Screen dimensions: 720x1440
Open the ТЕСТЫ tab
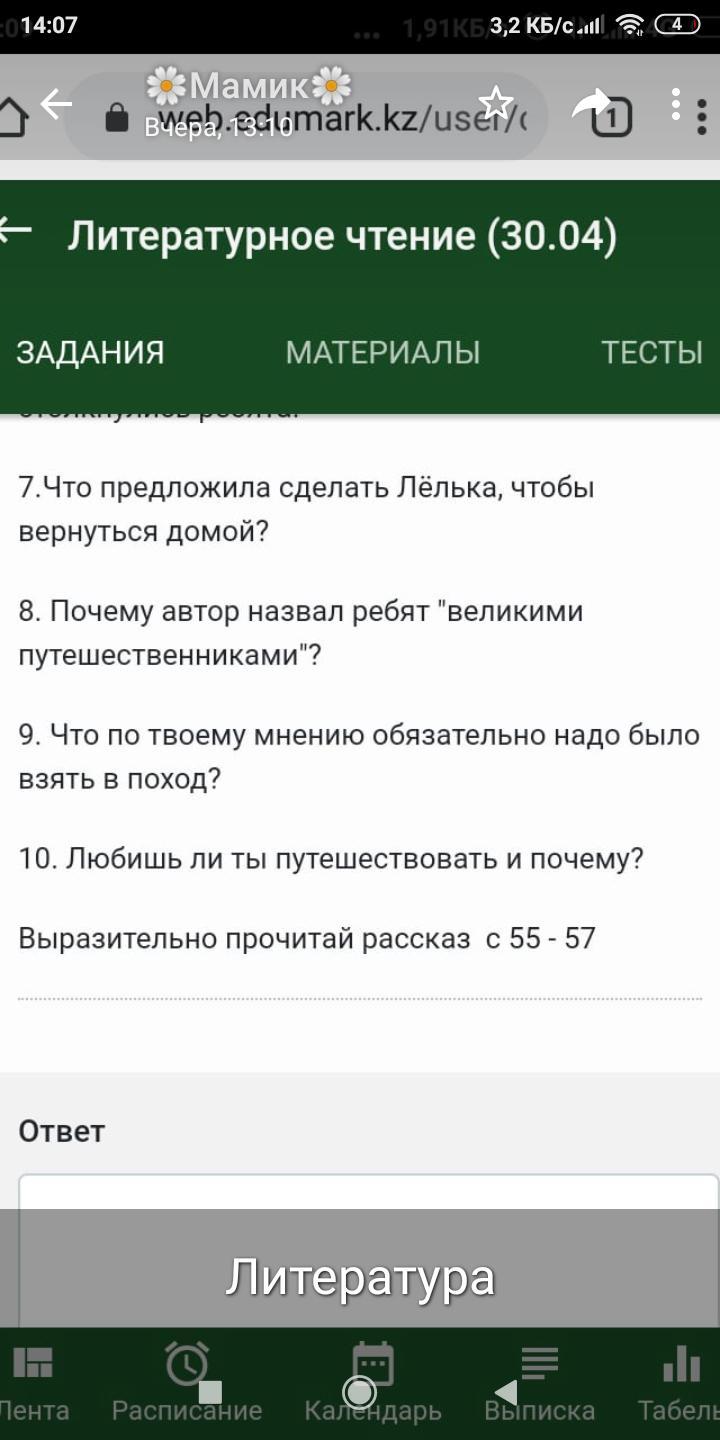point(651,352)
